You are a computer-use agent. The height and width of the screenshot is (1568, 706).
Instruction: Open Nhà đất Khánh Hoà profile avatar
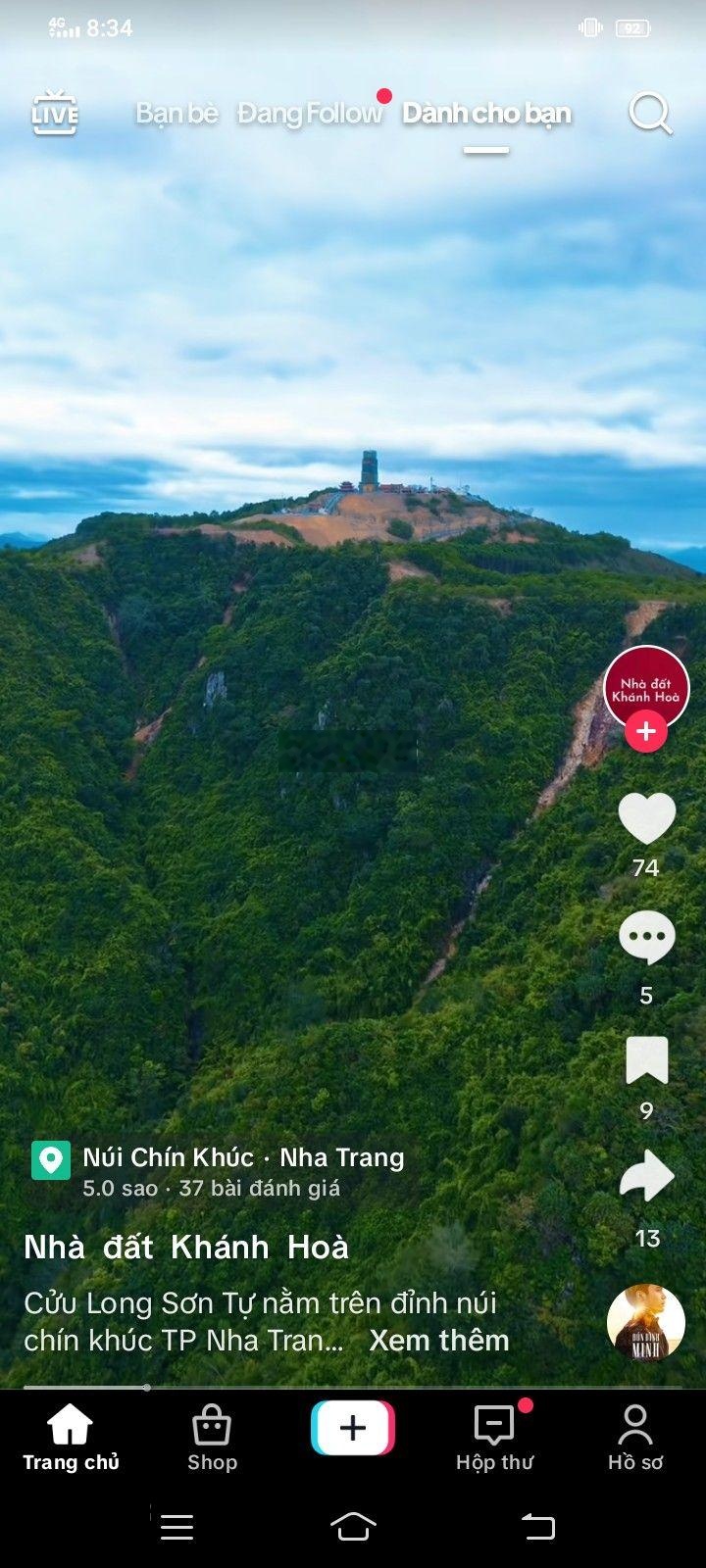[x=645, y=686]
